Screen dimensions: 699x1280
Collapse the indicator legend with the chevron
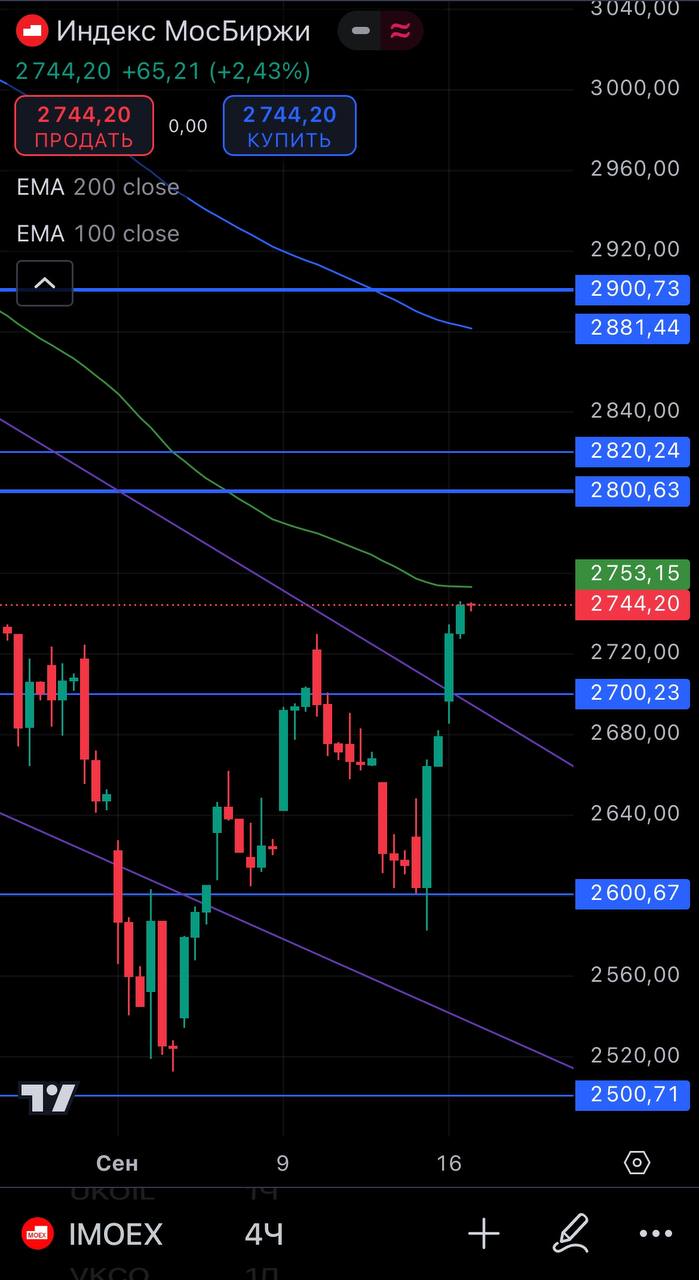[45, 283]
